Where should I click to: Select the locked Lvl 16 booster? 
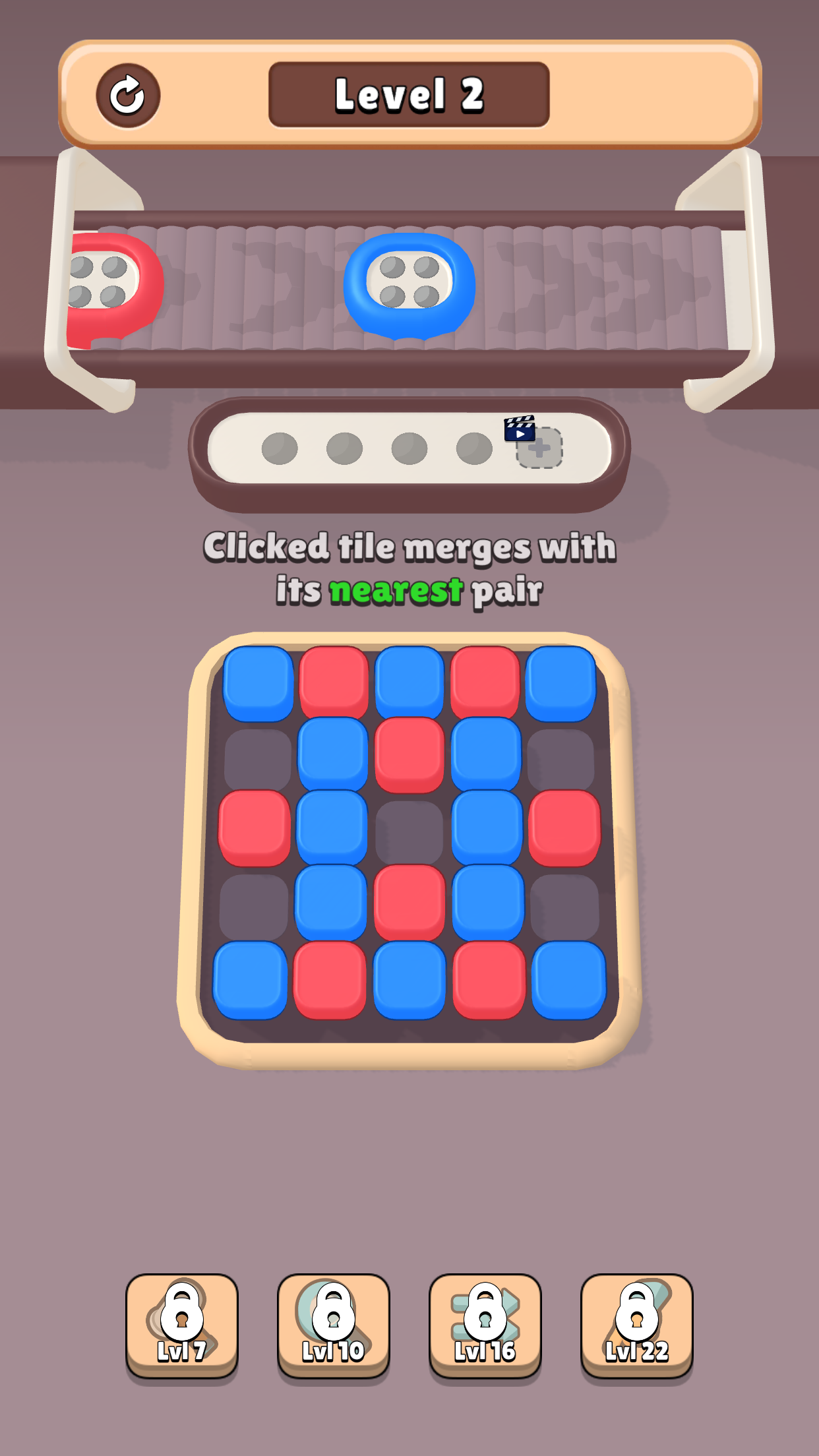[485, 1325]
